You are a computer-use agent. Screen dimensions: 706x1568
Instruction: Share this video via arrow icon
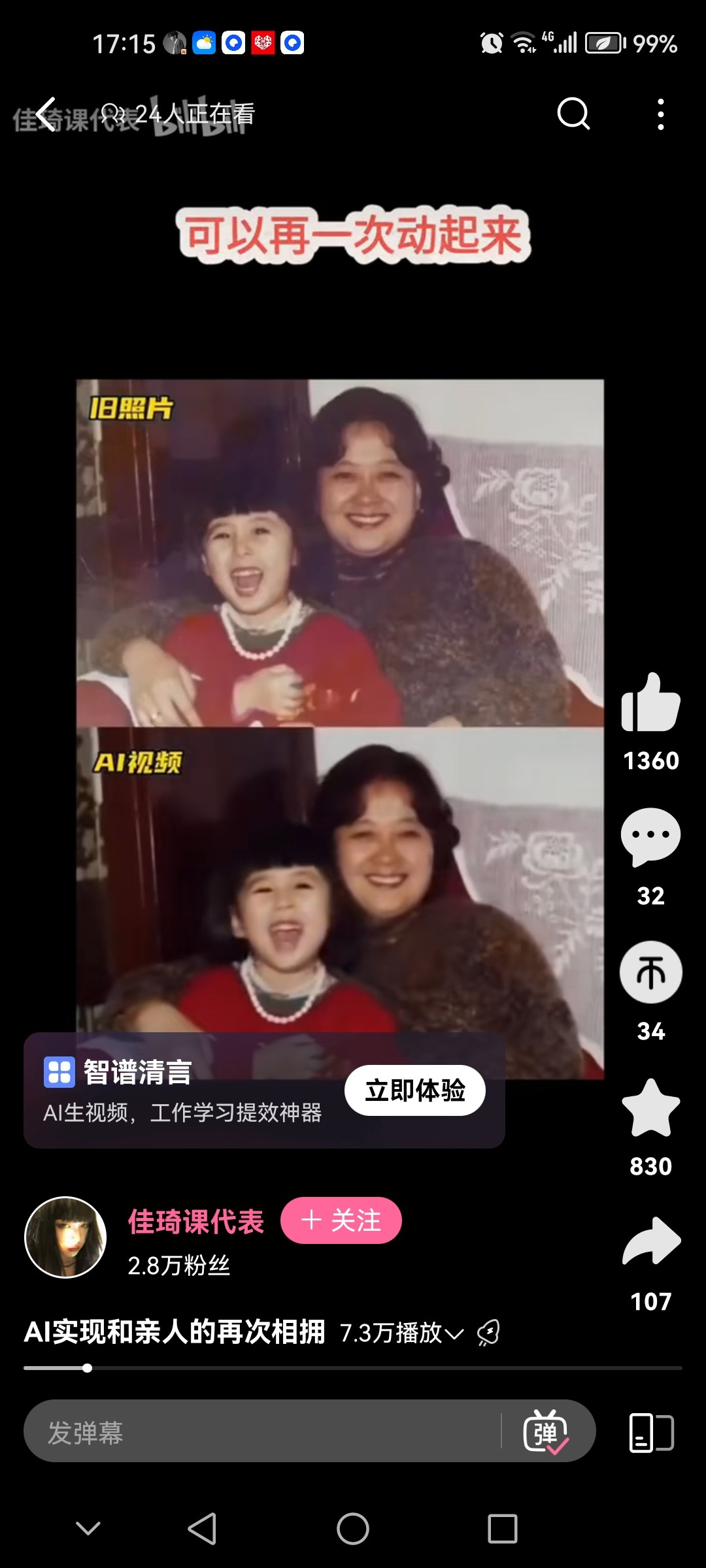coord(650,1241)
